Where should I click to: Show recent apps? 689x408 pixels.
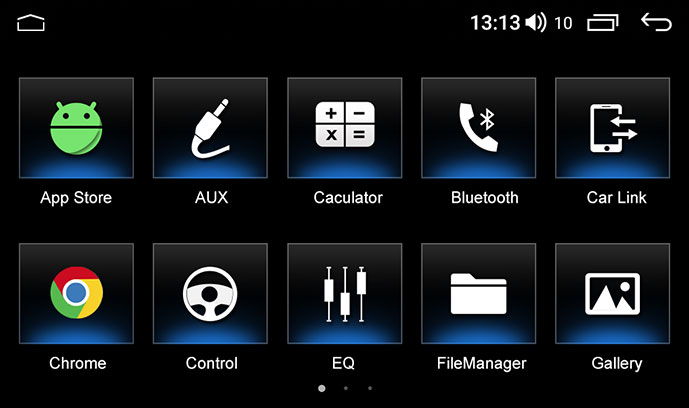[x=603, y=22]
